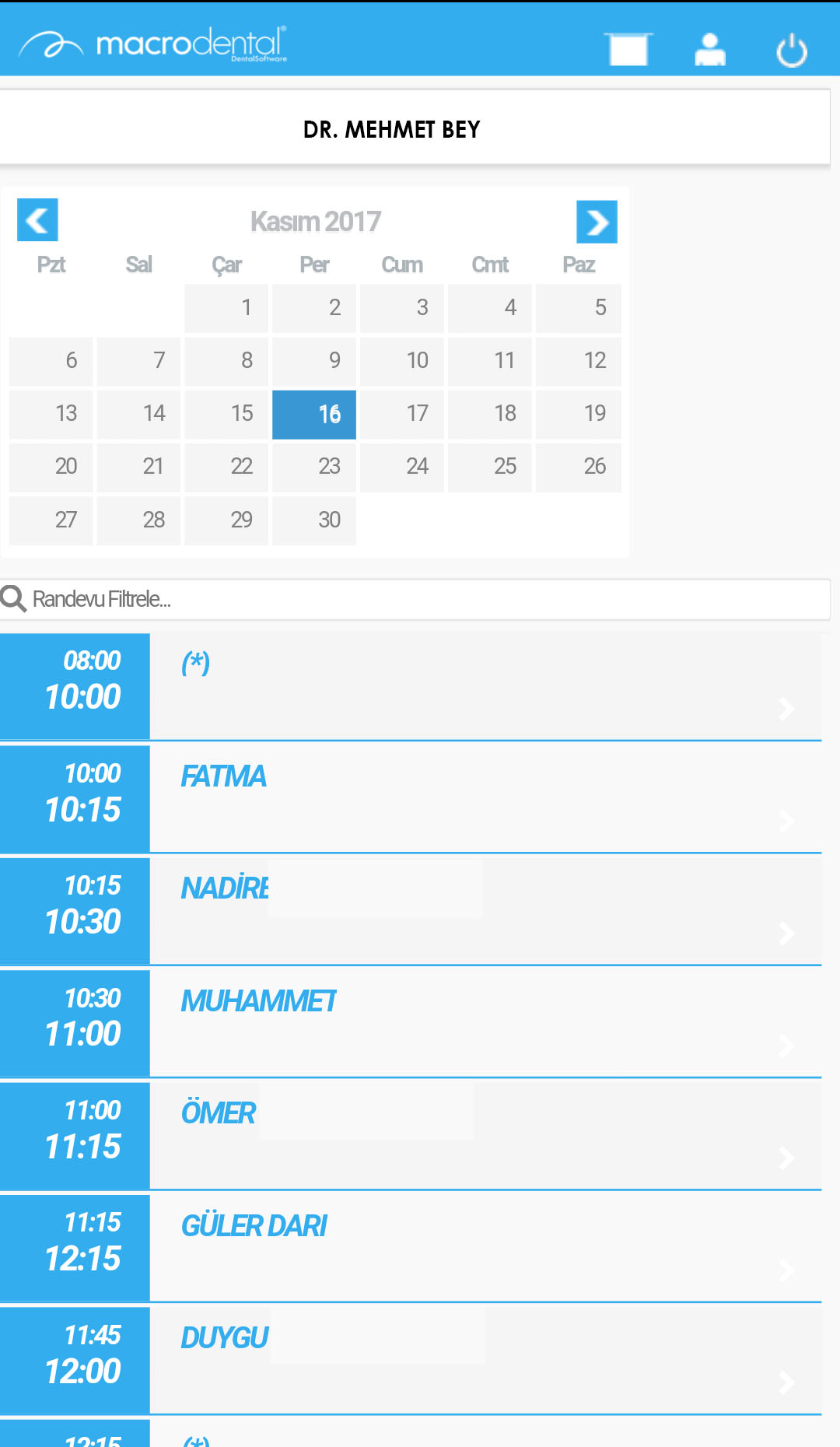Tap the power logout icon

pyautogui.click(x=792, y=51)
